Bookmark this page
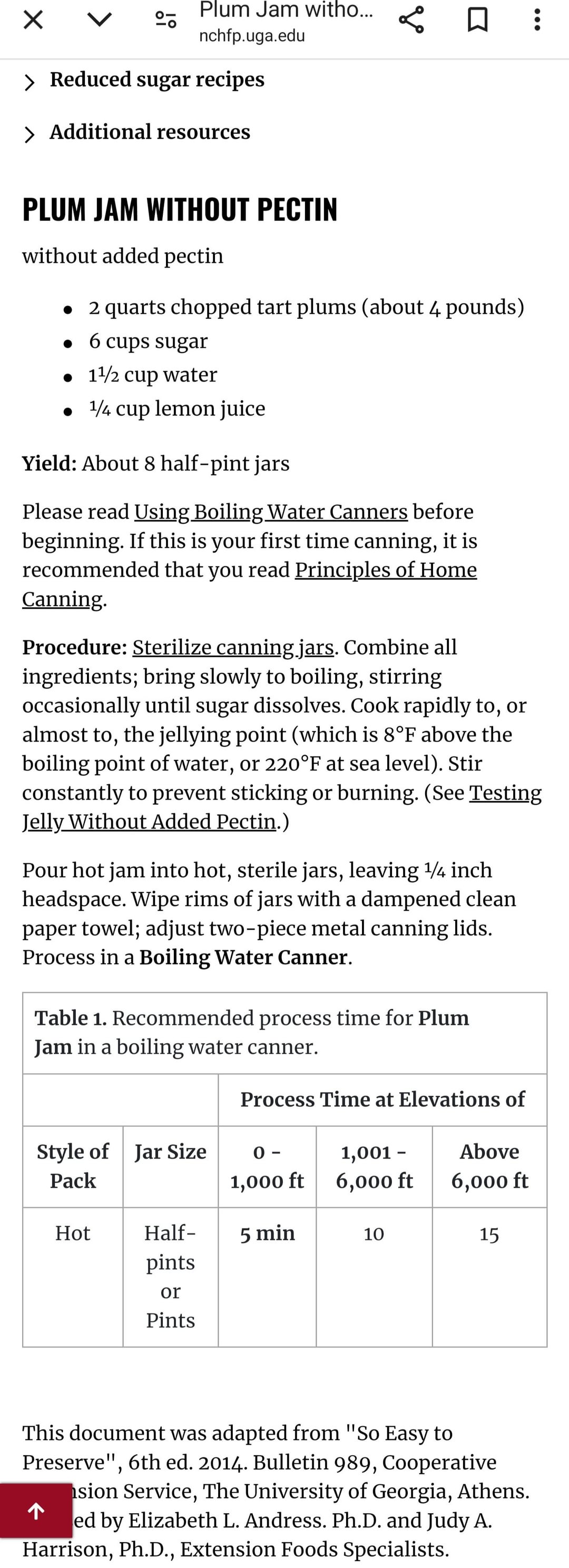 476,20
